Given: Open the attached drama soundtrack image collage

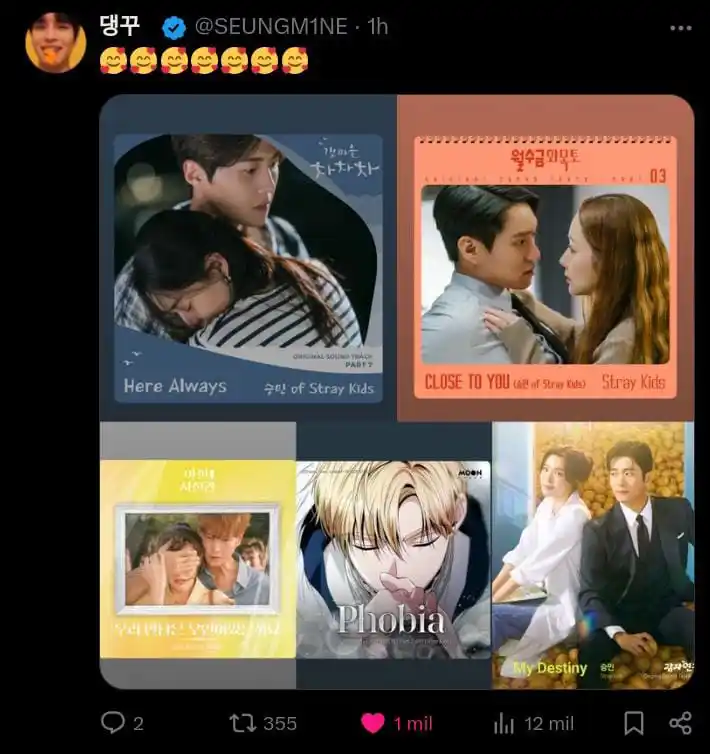Looking at the screenshot, I should (396, 391).
